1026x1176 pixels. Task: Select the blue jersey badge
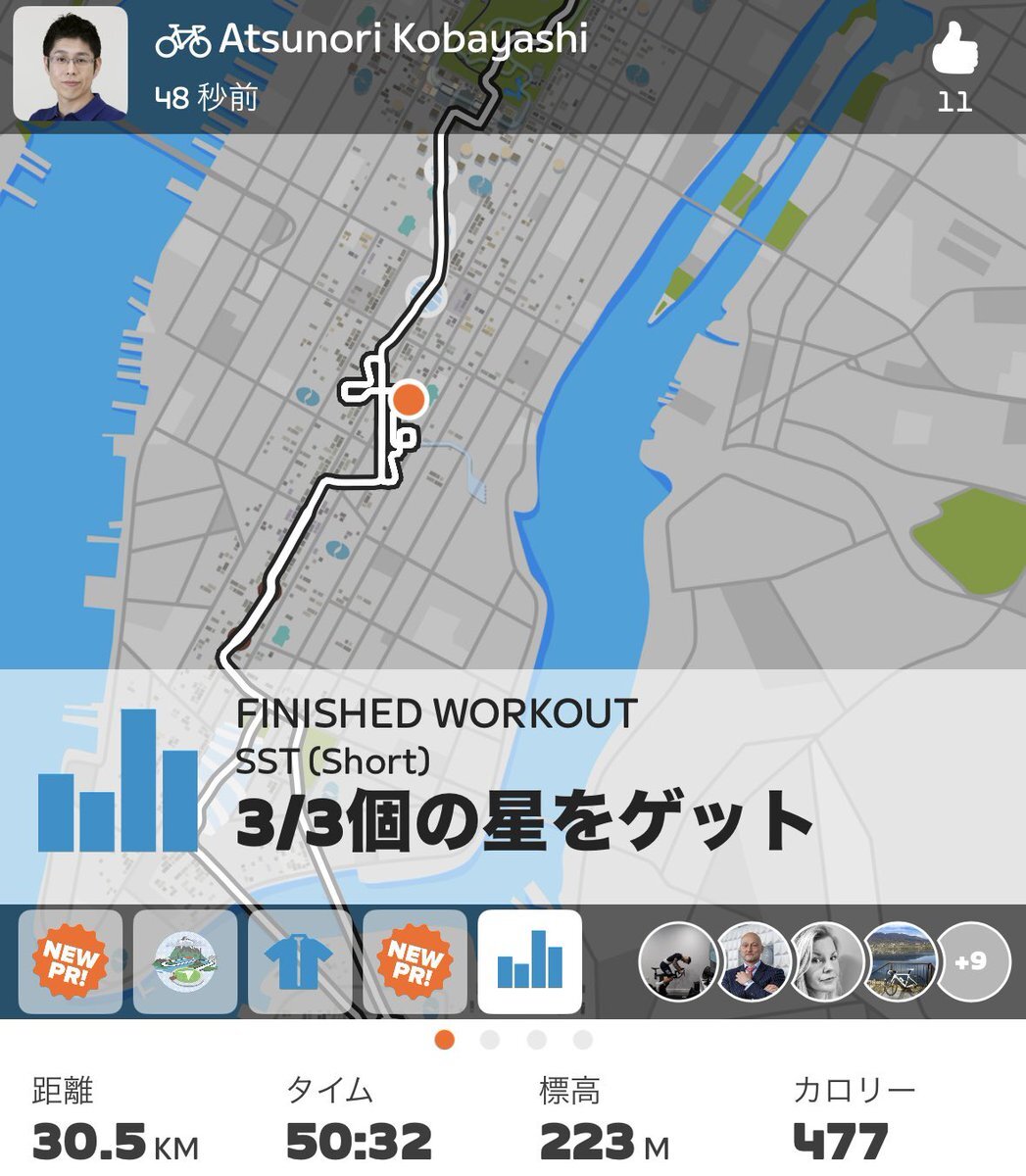click(300, 961)
